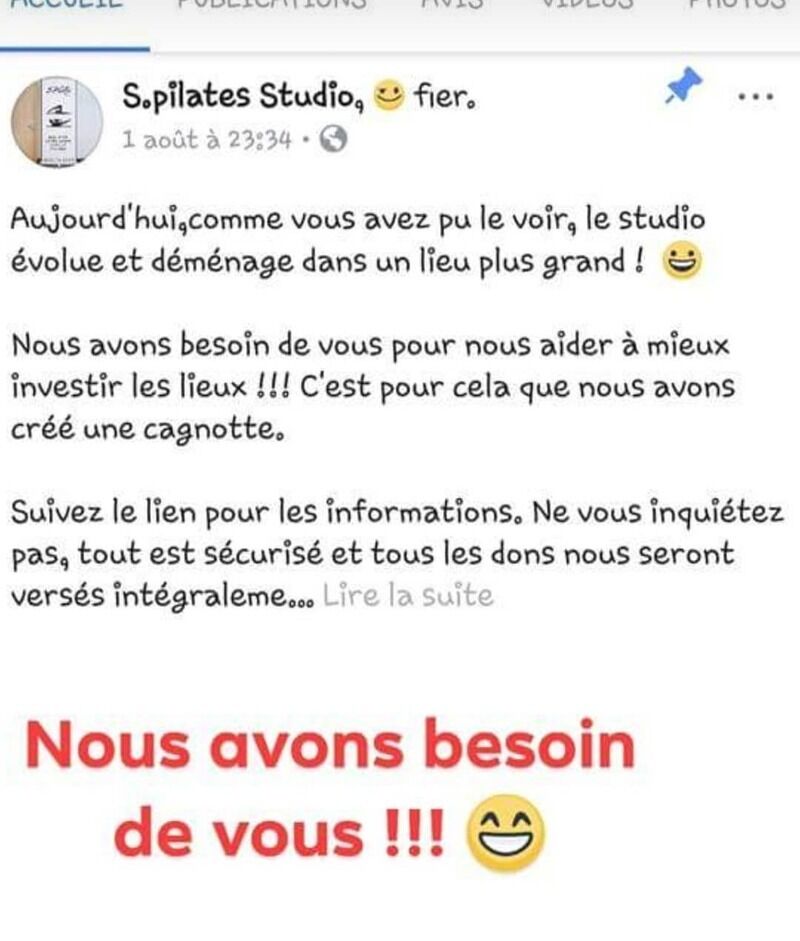
Task: Open the S.pilates Studio page name
Action: tap(241, 97)
